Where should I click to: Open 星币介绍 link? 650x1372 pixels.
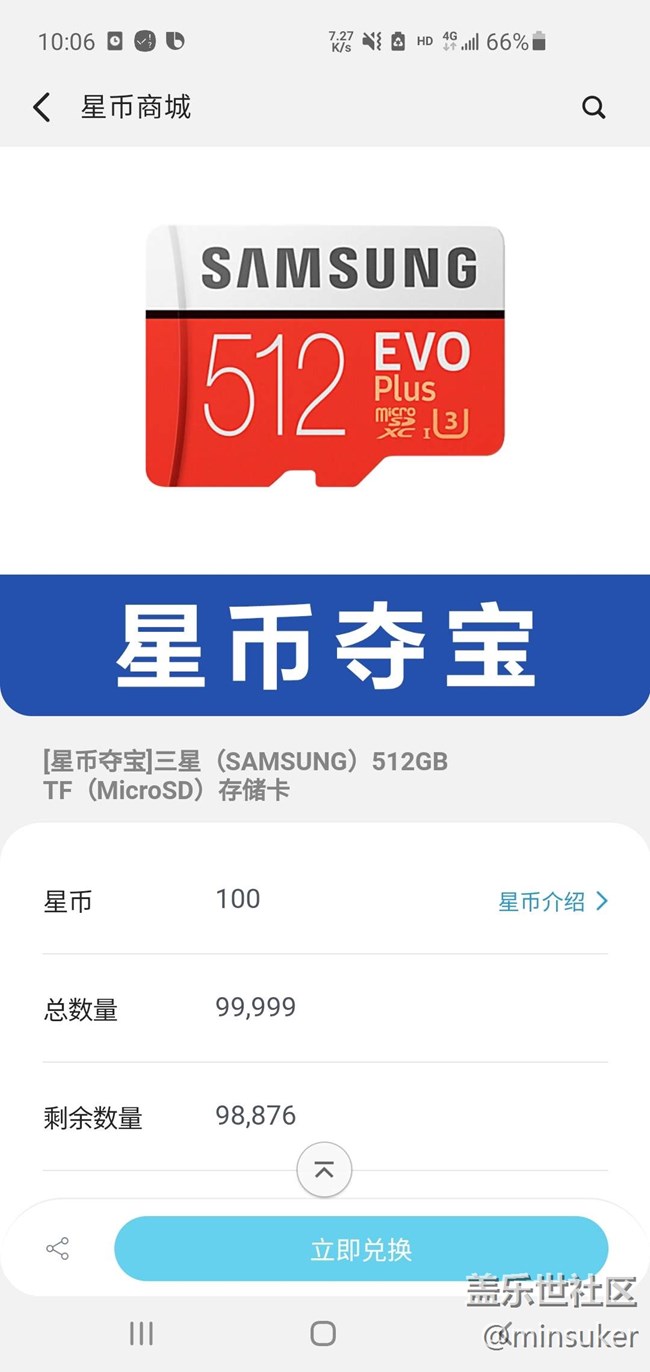(x=552, y=901)
